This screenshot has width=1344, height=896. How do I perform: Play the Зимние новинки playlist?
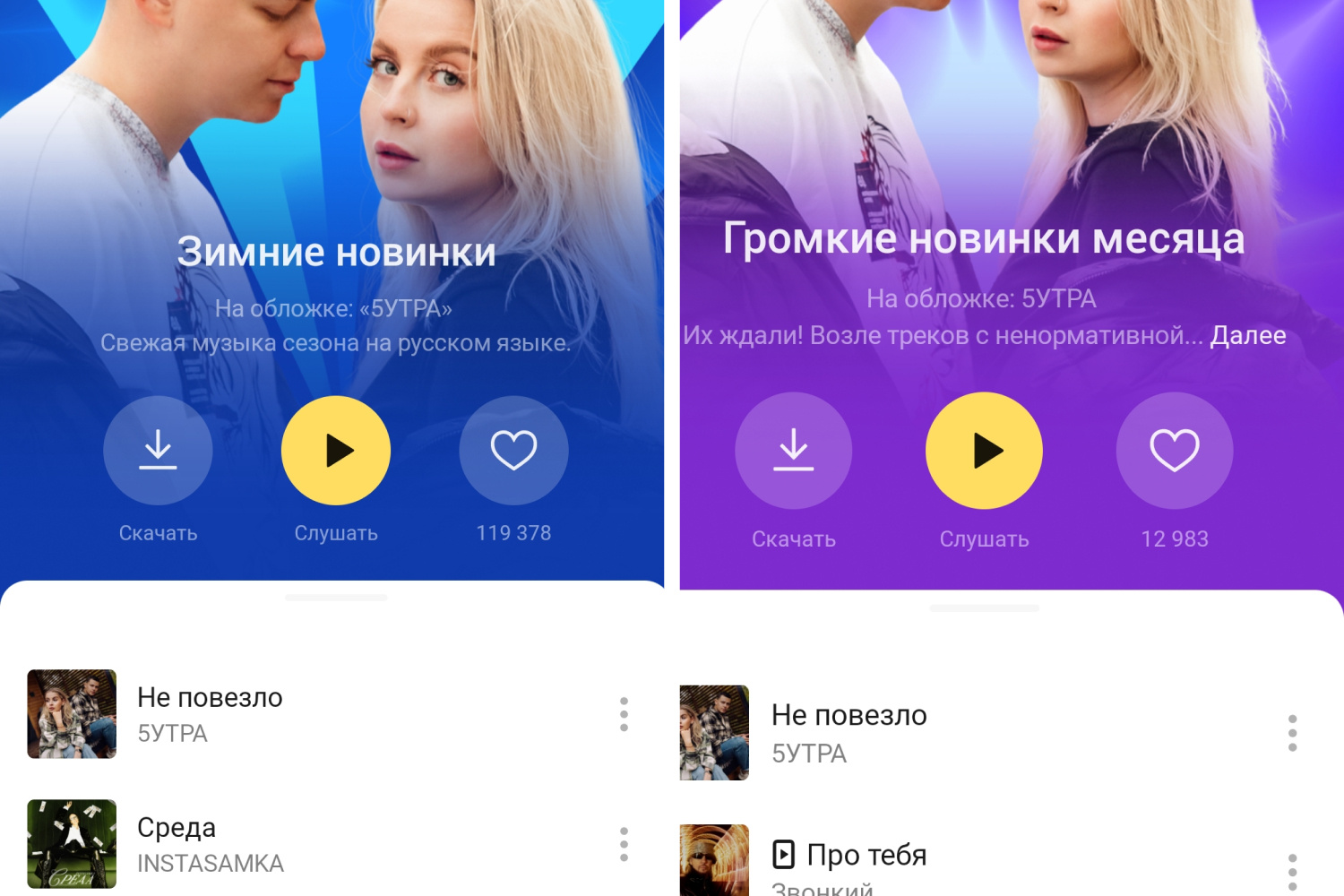pos(336,450)
